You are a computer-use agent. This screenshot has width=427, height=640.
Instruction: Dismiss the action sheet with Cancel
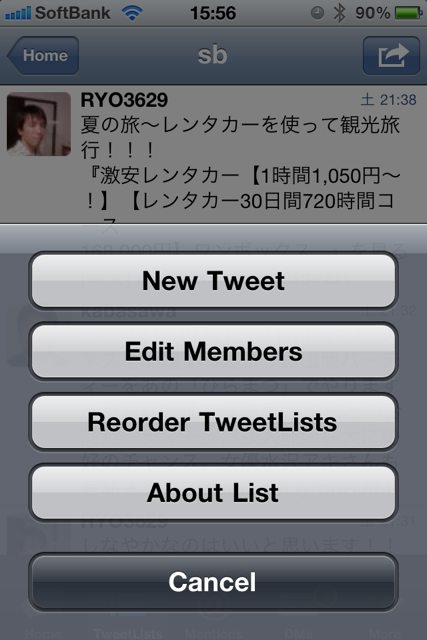click(x=213, y=582)
